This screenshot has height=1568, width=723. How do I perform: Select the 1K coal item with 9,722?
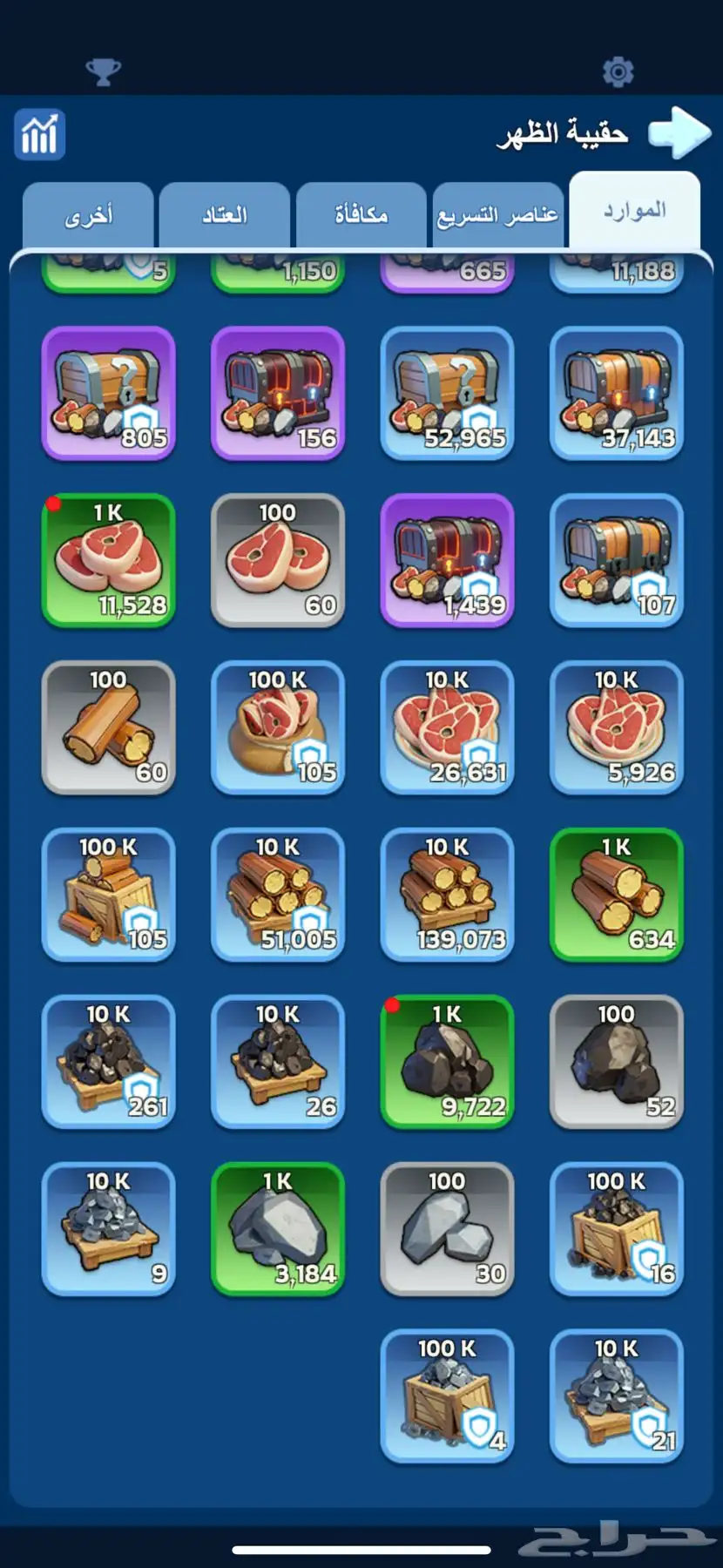[x=447, y=1062]
